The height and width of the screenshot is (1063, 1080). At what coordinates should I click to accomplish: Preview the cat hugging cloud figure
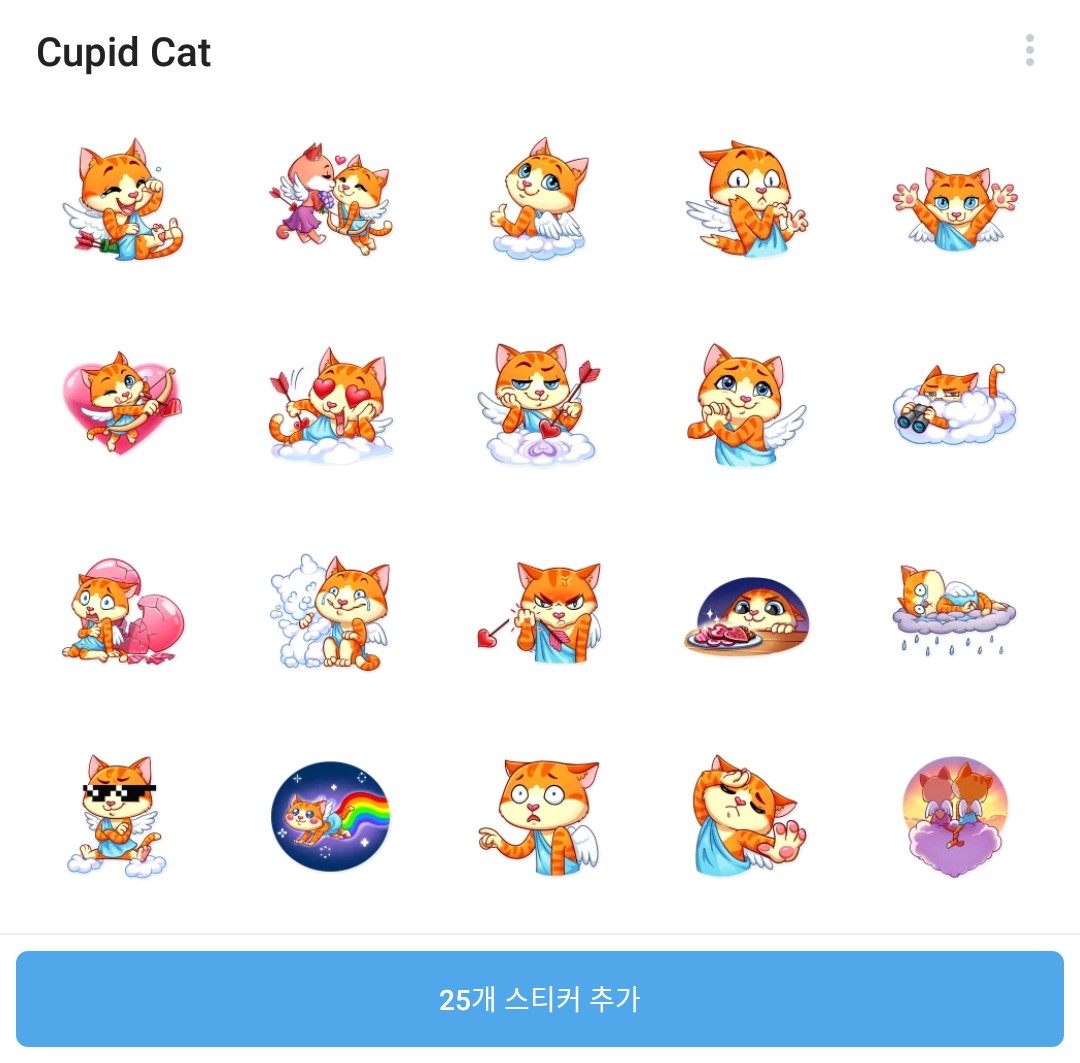click(330, 610)
